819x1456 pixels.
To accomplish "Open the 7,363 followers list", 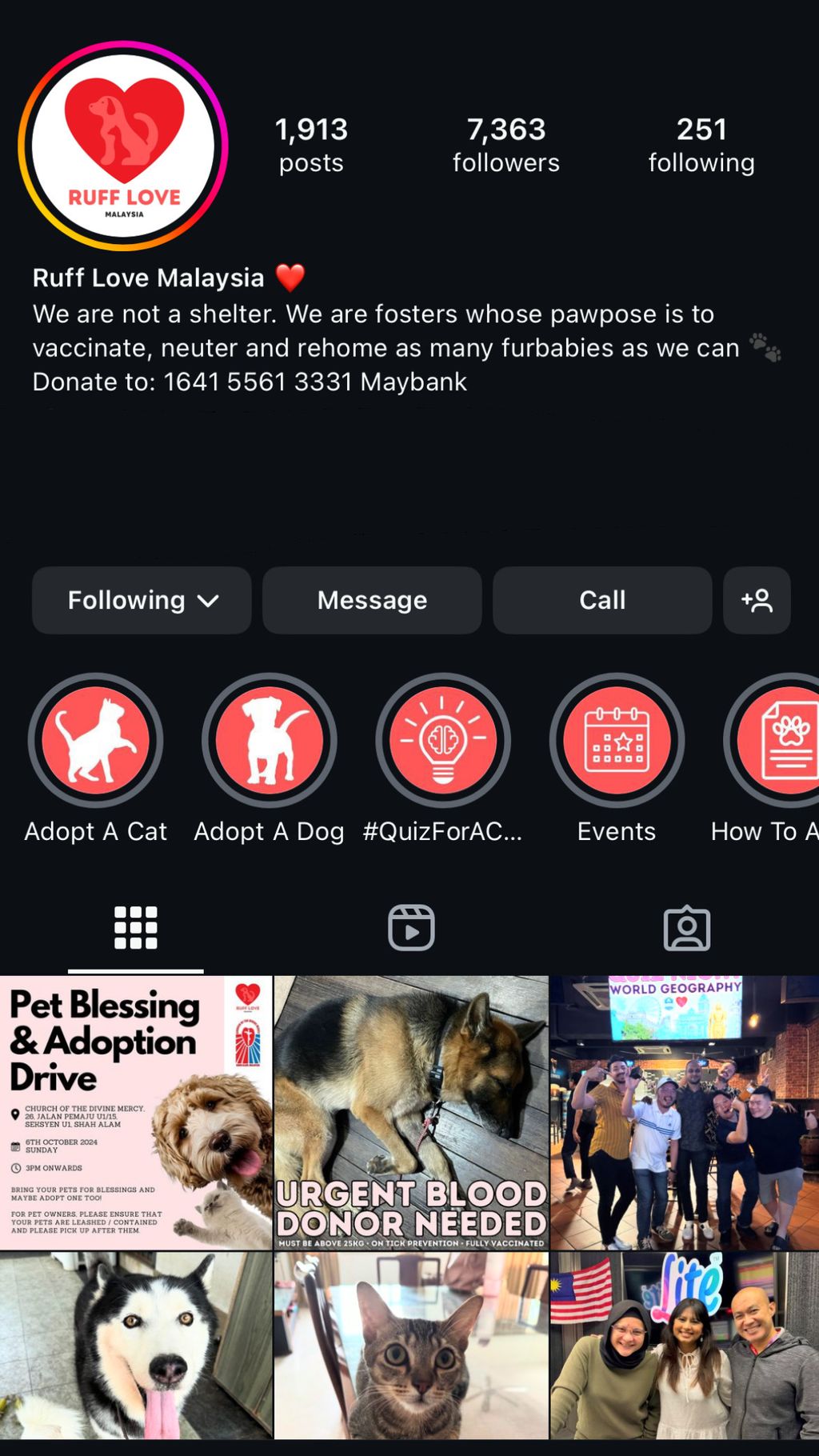I will click(506, 145).
